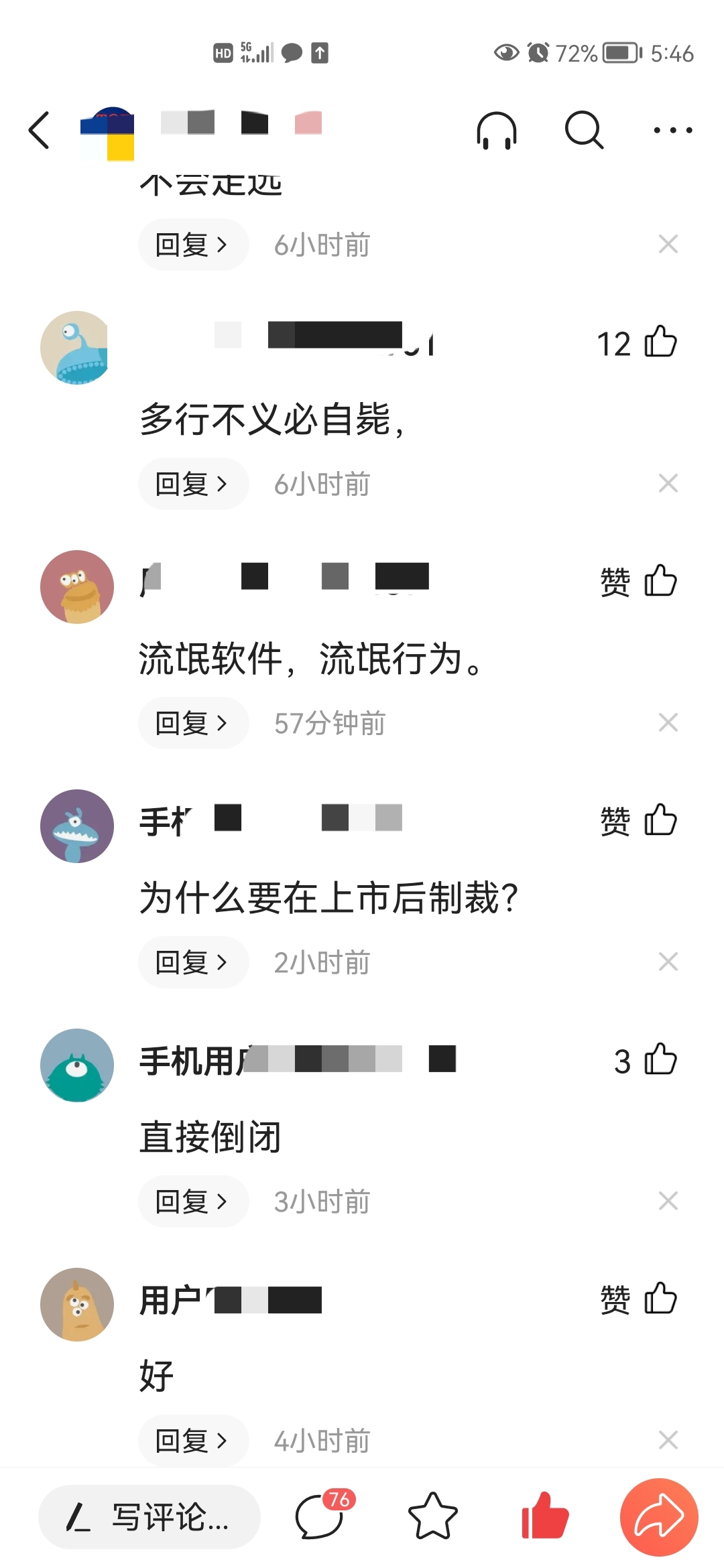Tap the red thumbs-up for the article
Screen dimensions: 724x1568
click(545, 1516)
